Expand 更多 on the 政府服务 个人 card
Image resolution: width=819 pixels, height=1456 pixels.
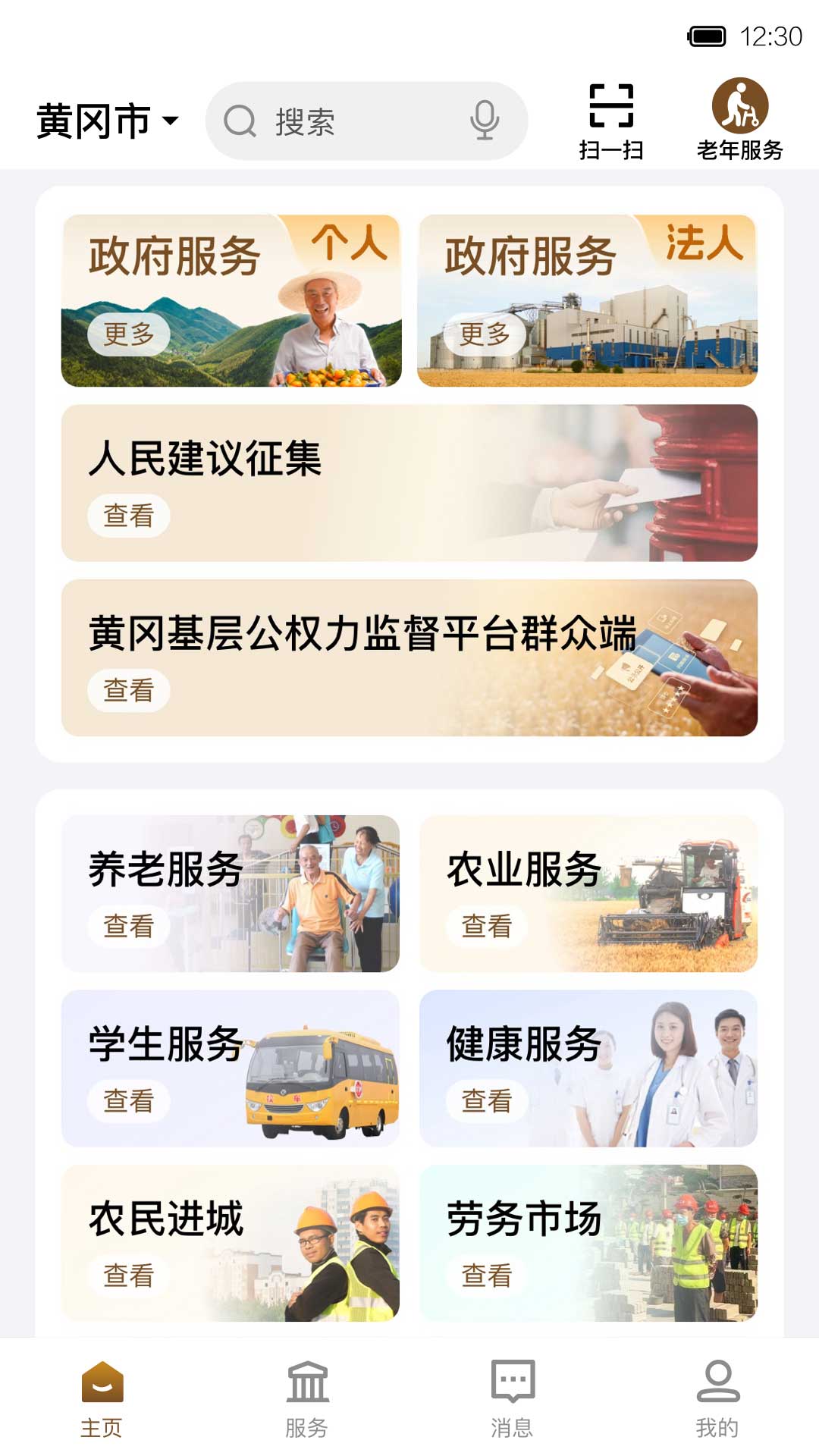[x=129, y=334]
